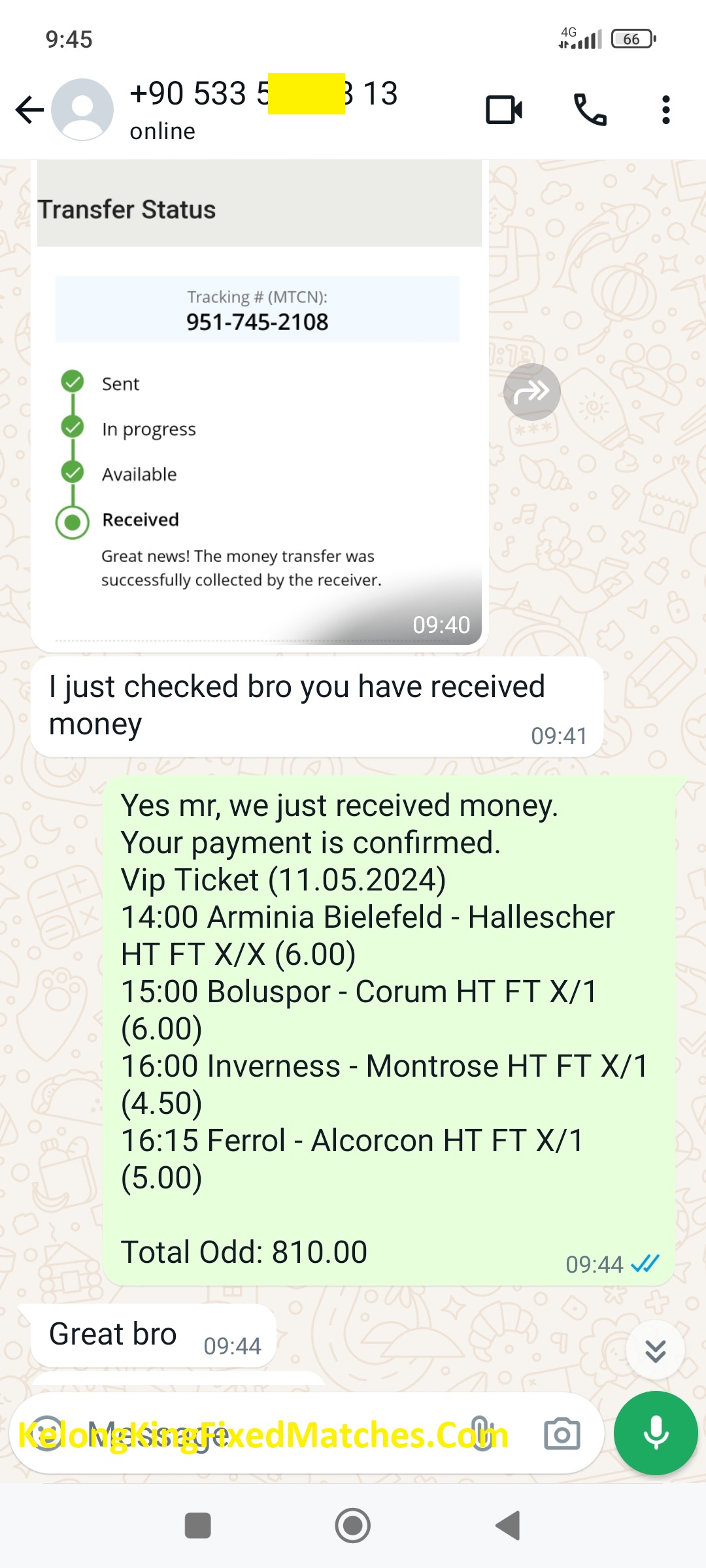Viewport: 706px width, 1568px height.
Task: Open the attachment paperclip
Action: [x=482, y=1433]
